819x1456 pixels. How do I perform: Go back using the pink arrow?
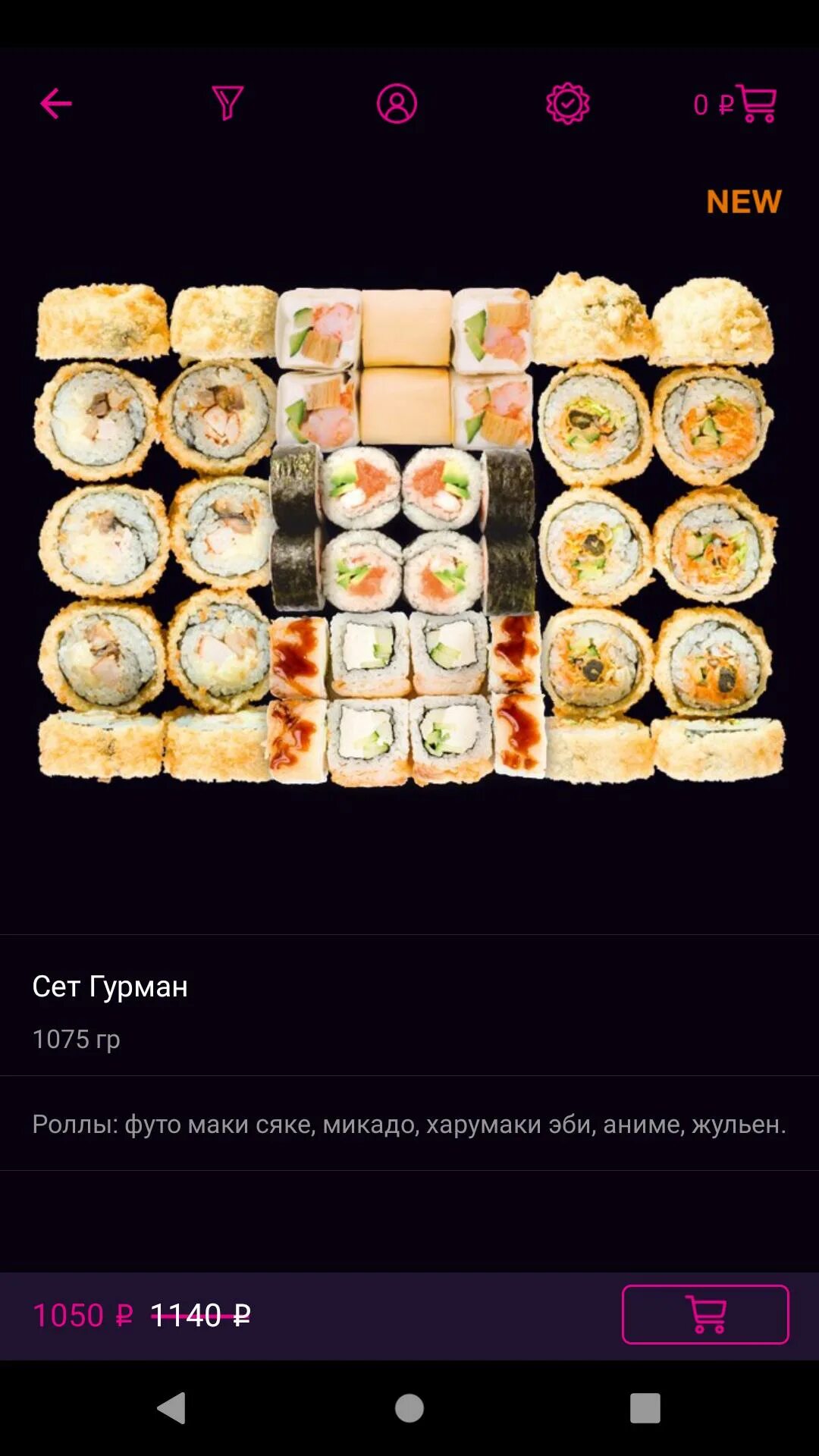click(x=56, y=104)
